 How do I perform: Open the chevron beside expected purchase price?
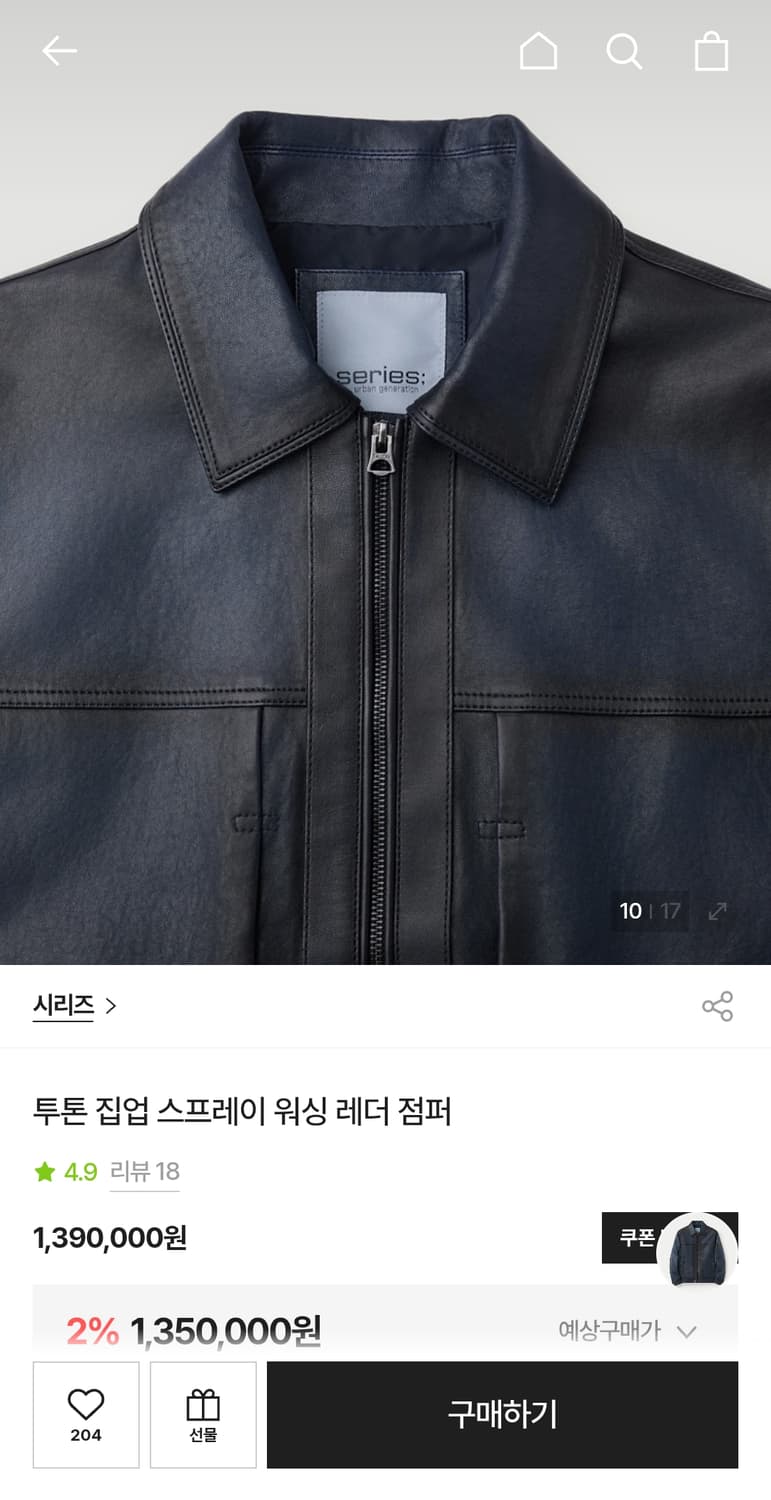click(685, 1331)
